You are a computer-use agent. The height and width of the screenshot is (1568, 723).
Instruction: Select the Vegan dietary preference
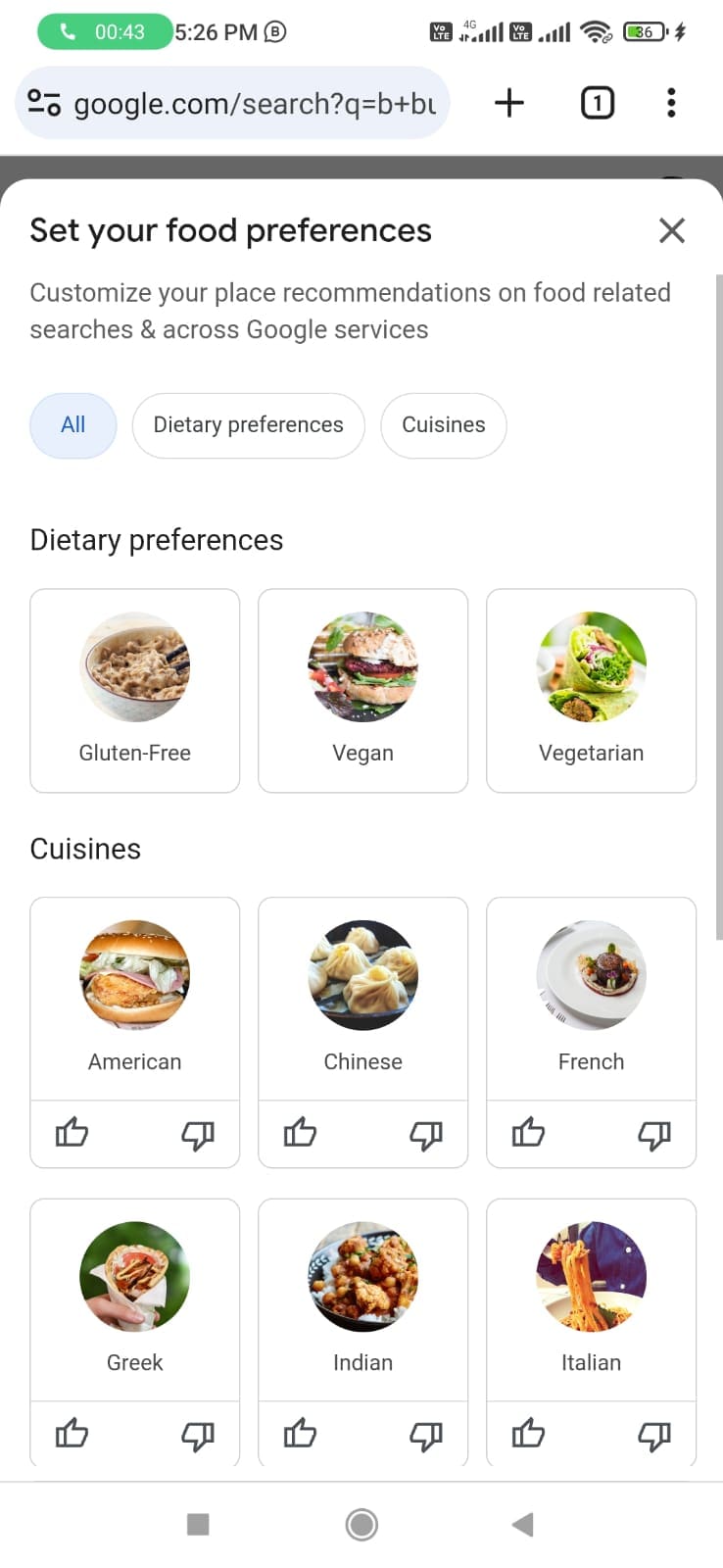click(x=362, y=691)
